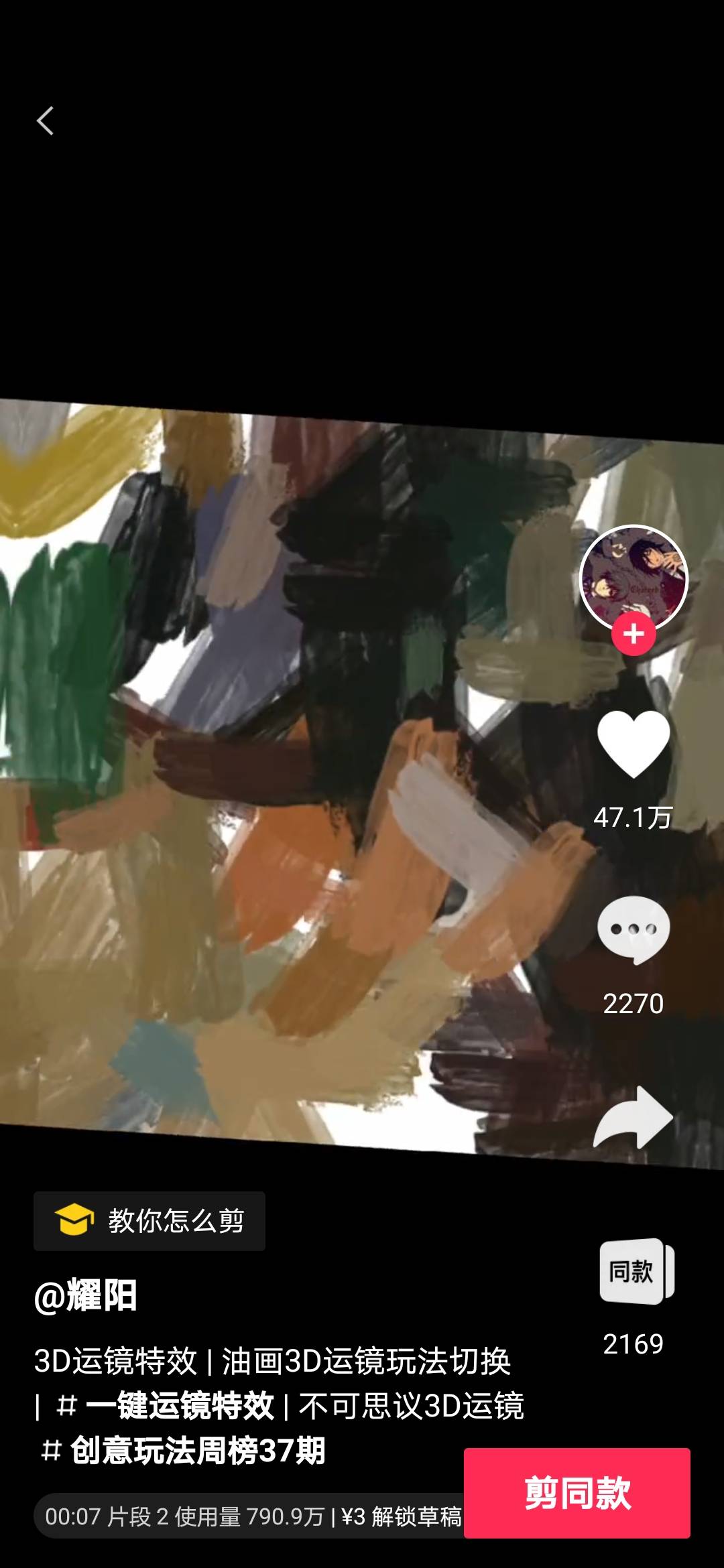
Task: Open the #一键运镜特效 hashtag
Action: coord(165,1406)
